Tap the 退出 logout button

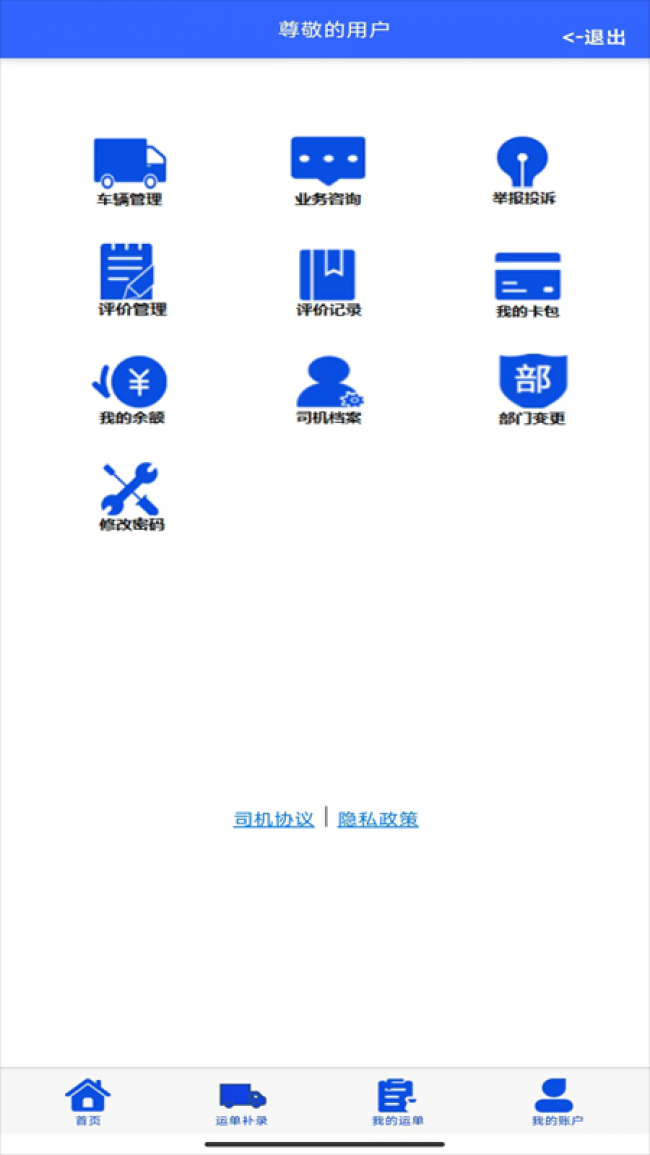point(594,37)
